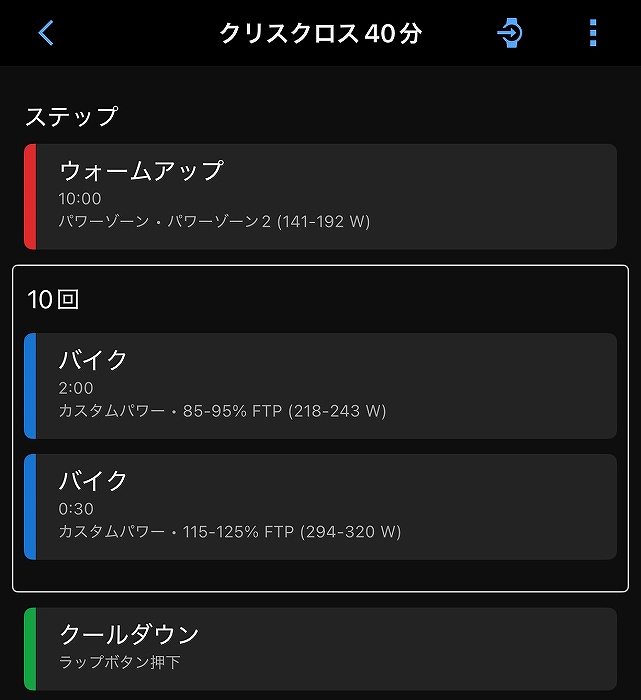
Task: Open the バイク 0:30 step at 115-125% FTP
Action: pos(320,506)
